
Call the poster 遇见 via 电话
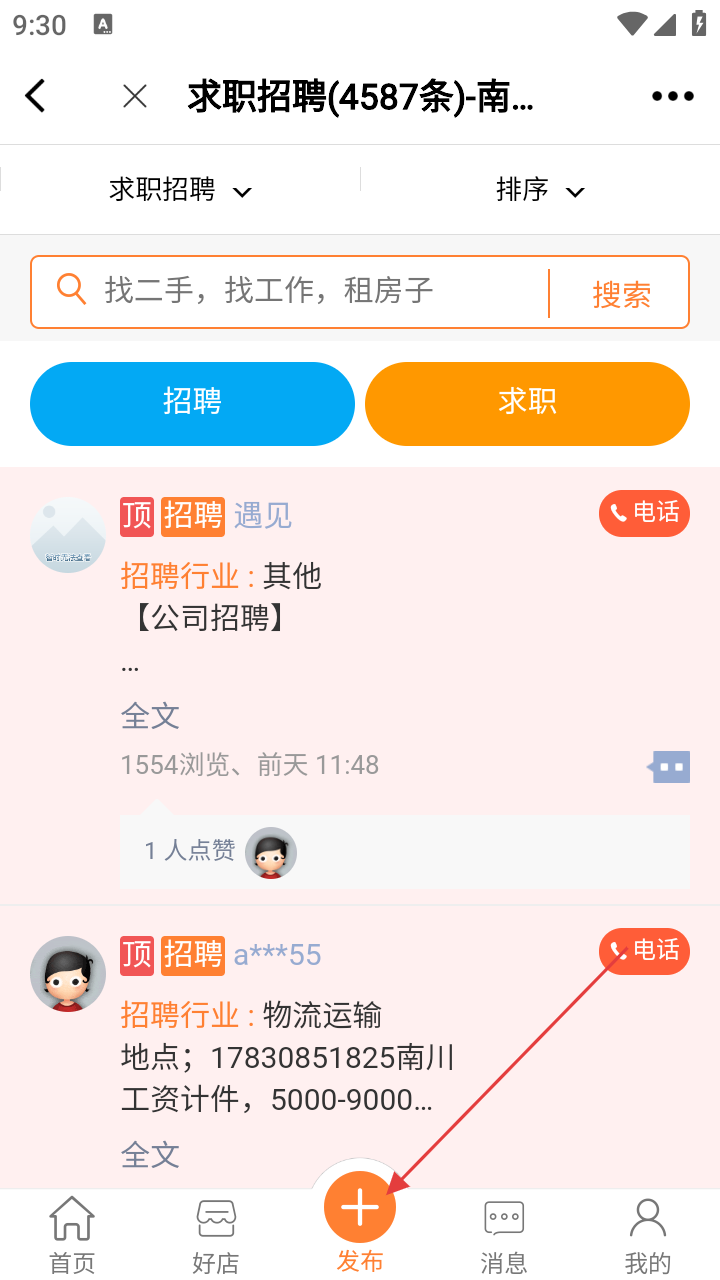tap(644, 513)
